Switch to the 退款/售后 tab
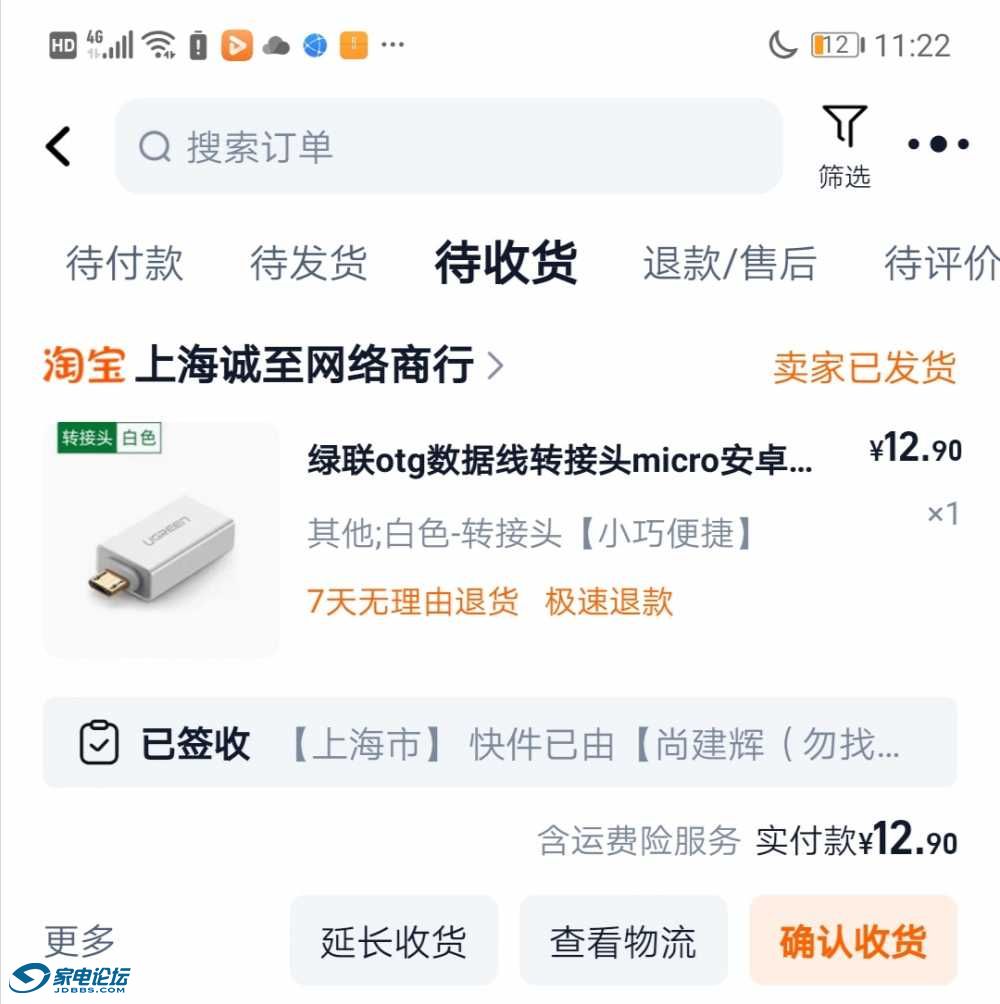 [730, 263]
